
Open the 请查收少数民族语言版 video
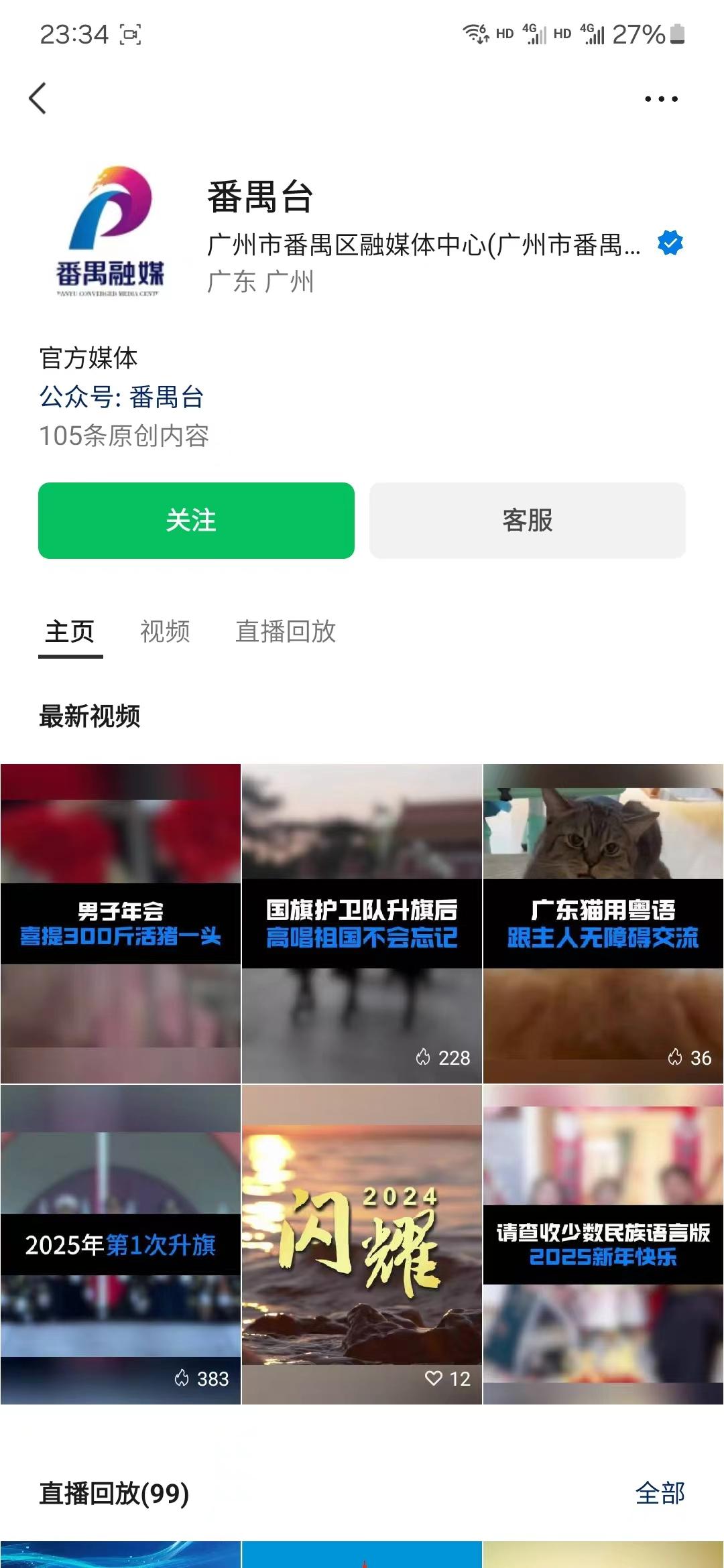pos(603,1244)
